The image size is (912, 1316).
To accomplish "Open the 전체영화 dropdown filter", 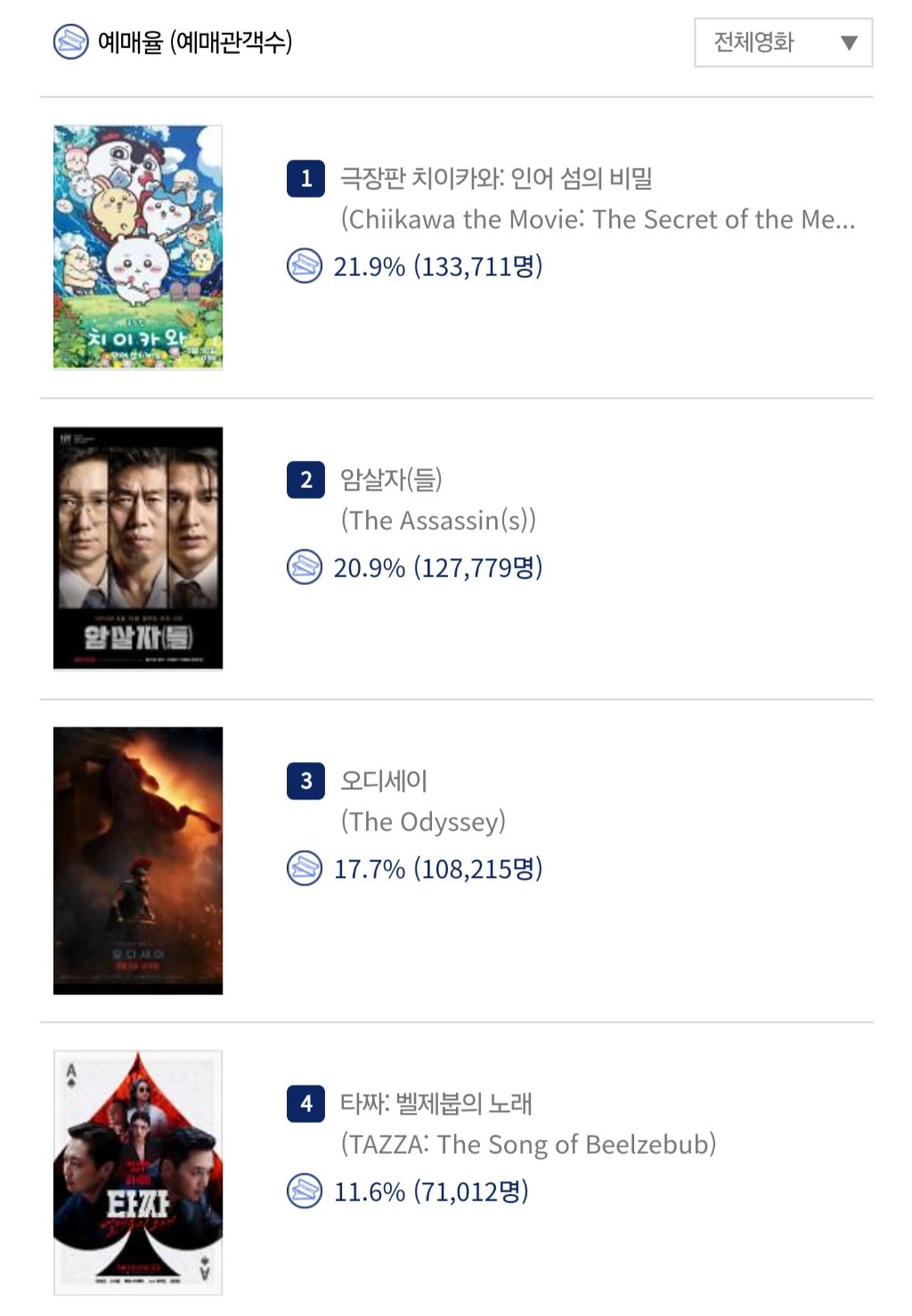I will (x=783, y=42).
